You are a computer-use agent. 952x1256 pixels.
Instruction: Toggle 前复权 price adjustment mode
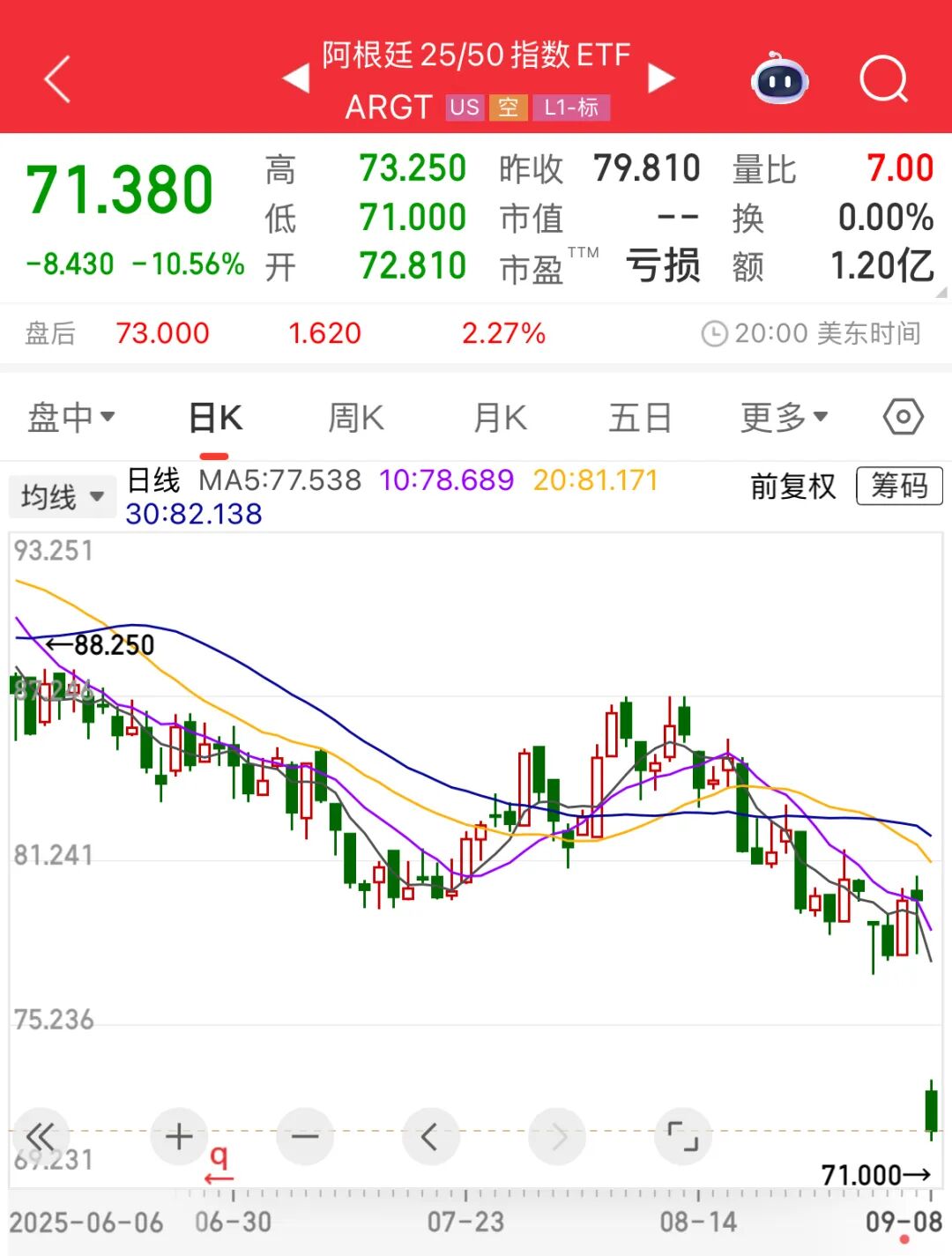point(792,487)
